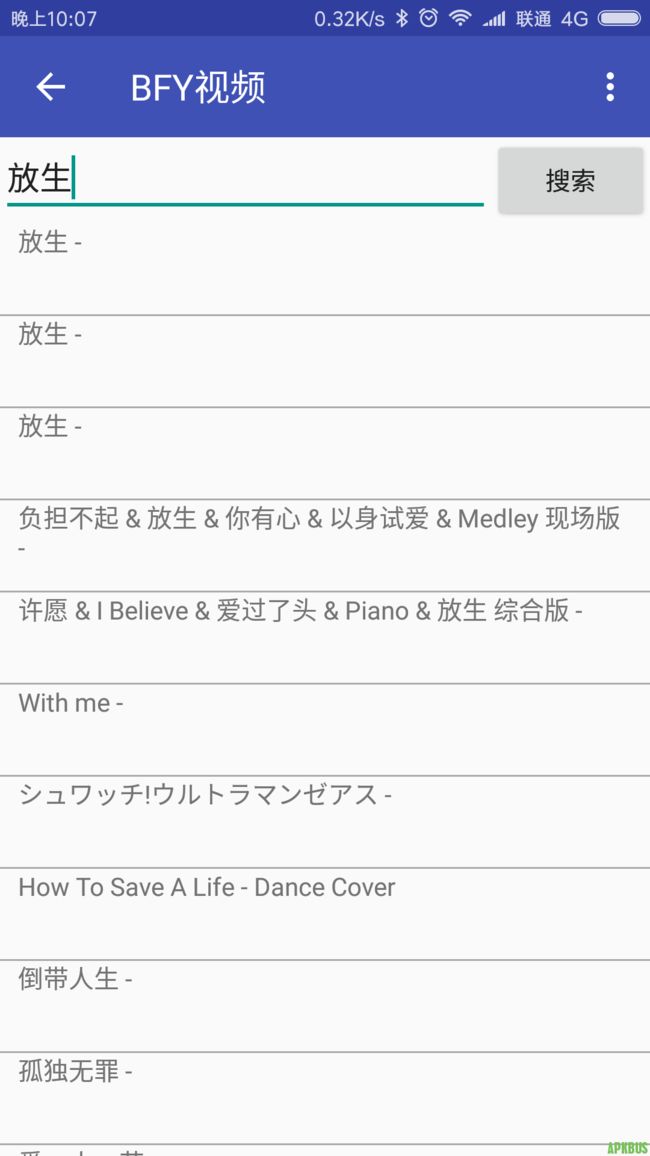Tap the 搜索 search button
This screenshot has height=1156, width=650.
click(570, 181)
